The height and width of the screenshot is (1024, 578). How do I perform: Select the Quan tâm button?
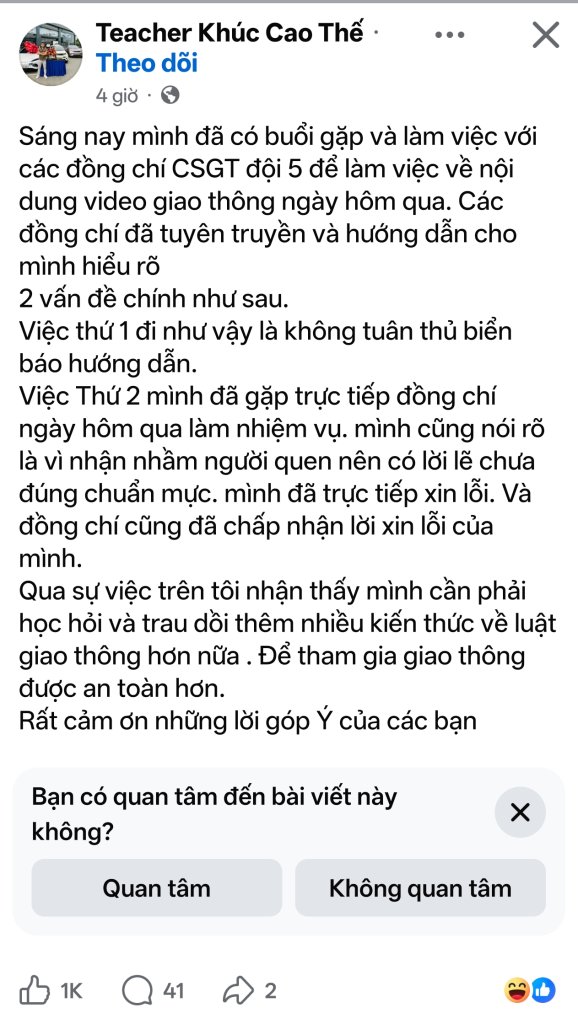(157, 888)
